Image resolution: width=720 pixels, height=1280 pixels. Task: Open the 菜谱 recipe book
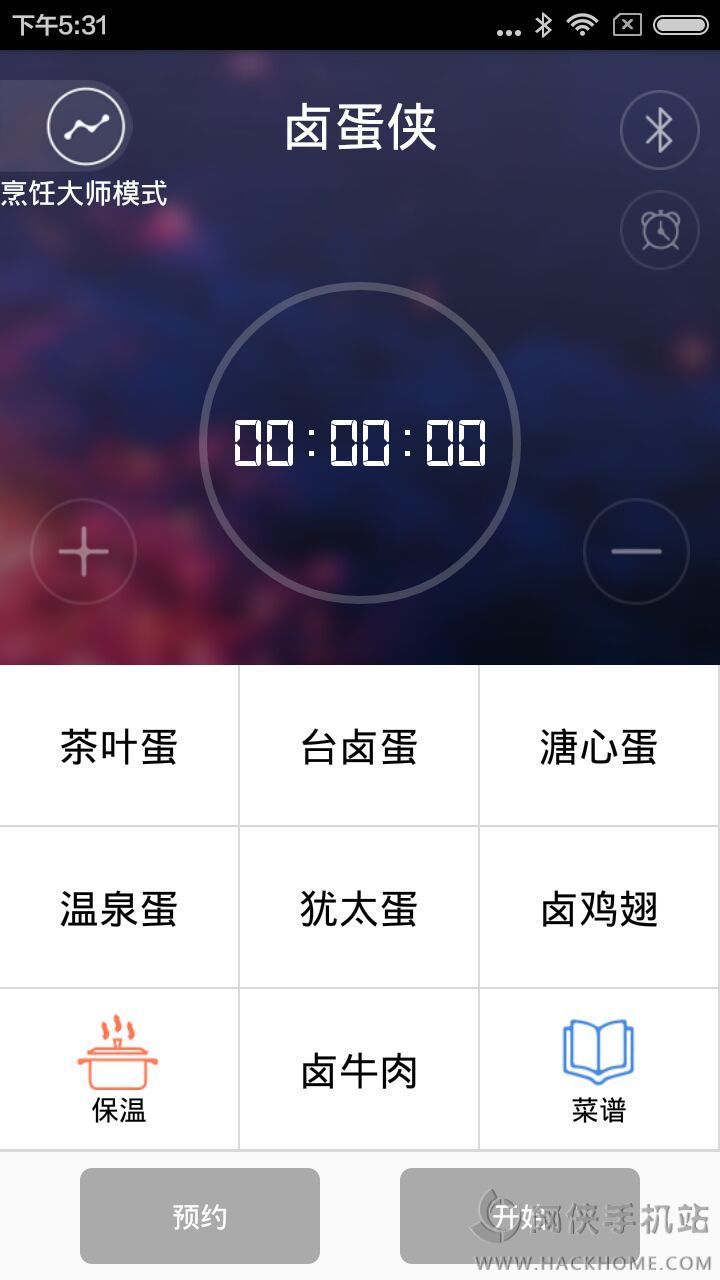[x=599, y=1070]
